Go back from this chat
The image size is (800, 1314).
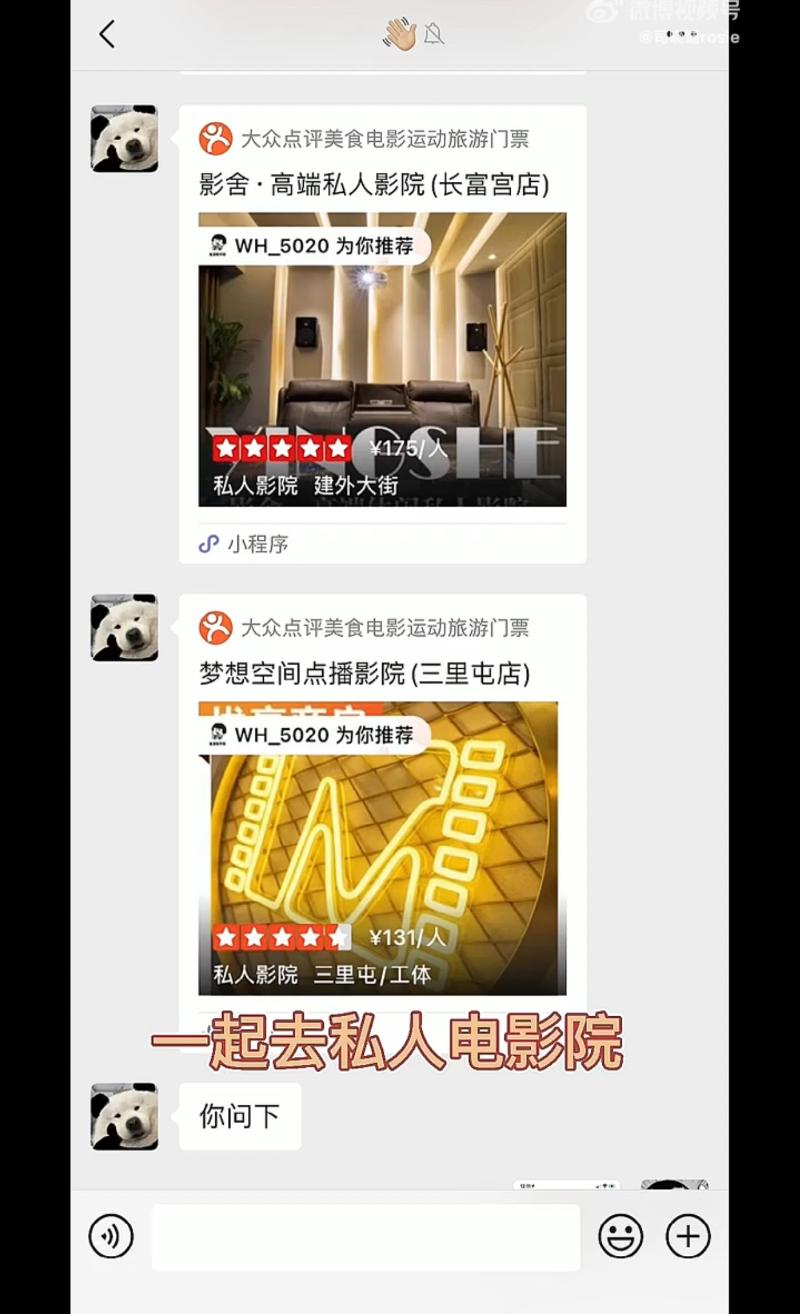click(x=107, y=34)
